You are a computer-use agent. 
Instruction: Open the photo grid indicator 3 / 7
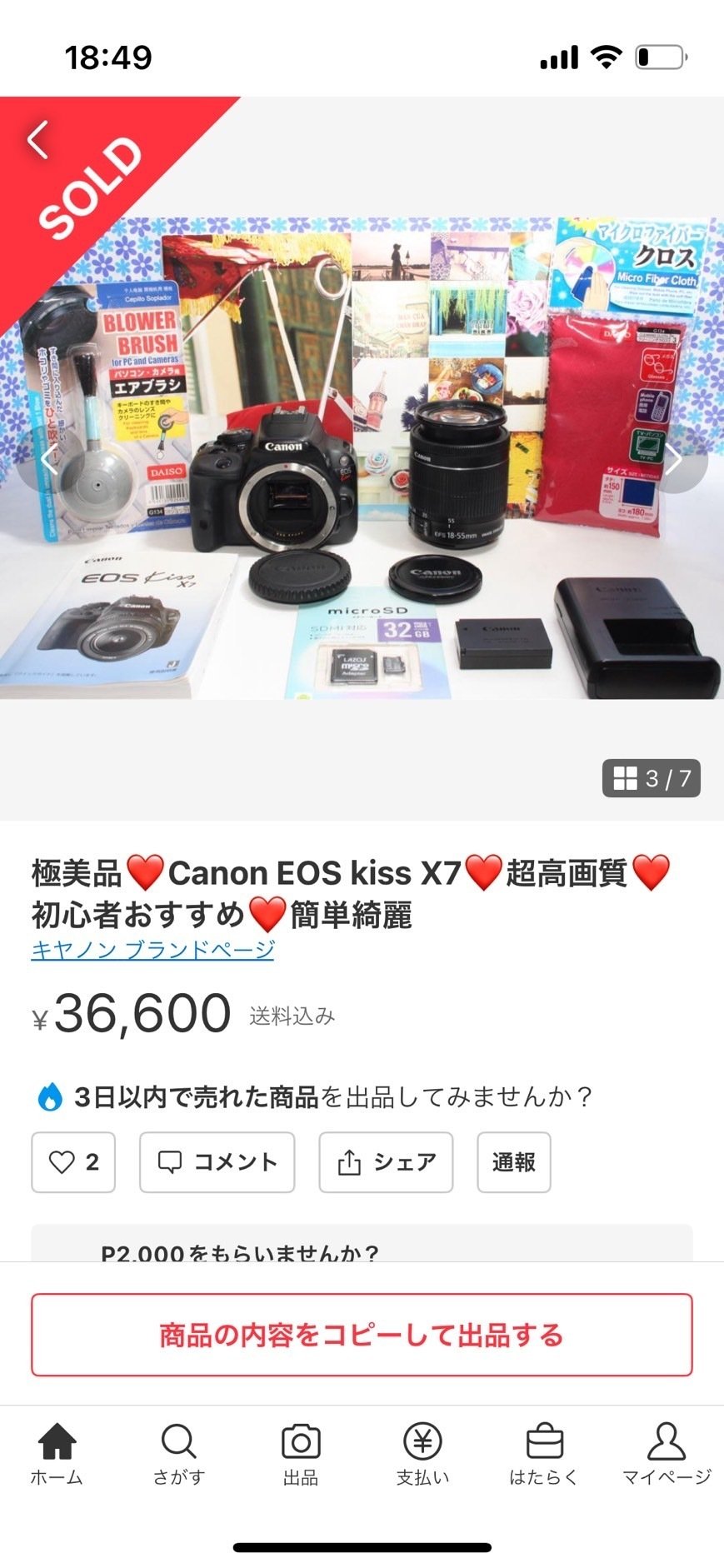[x=651, y=778]
